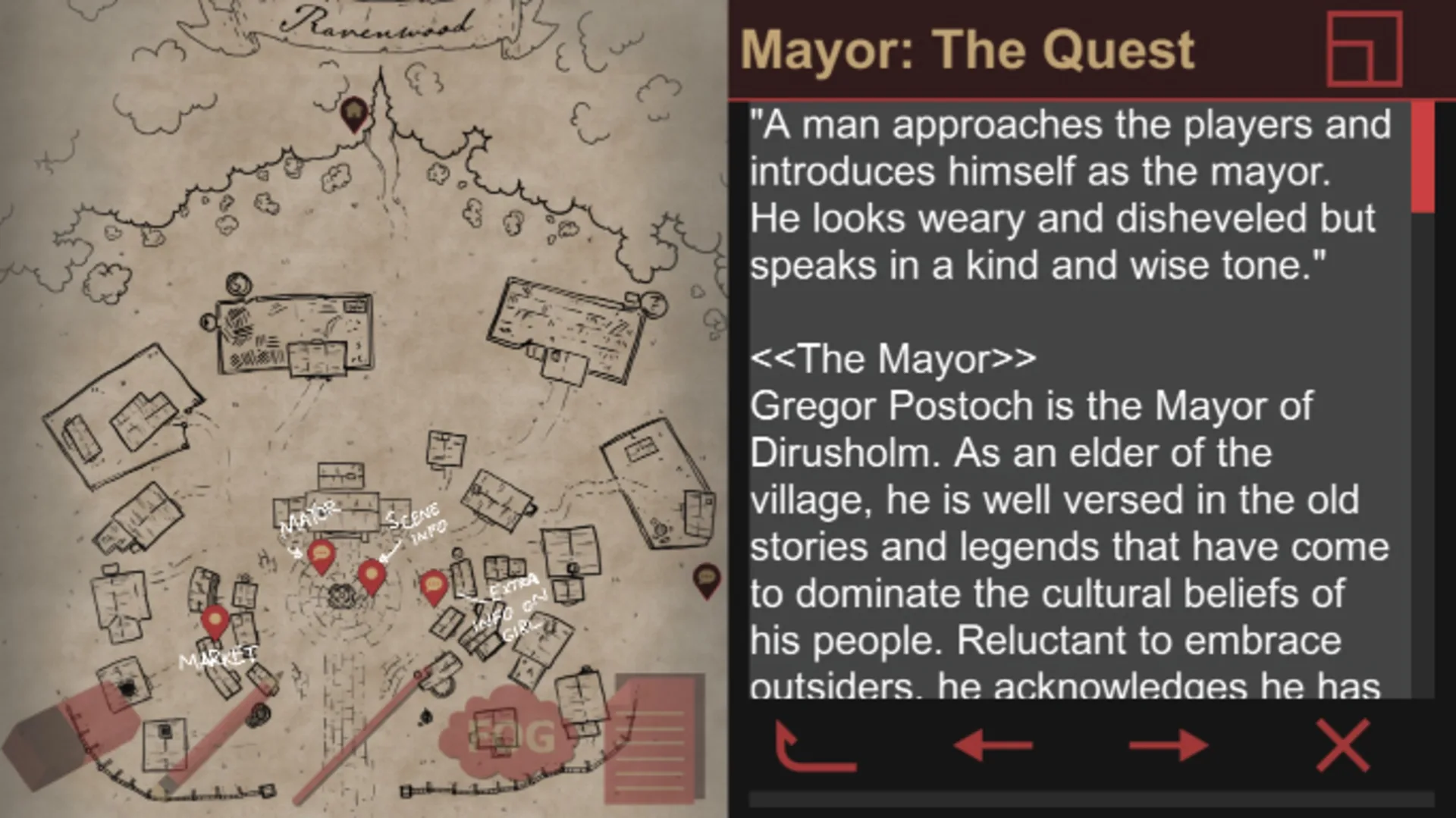
Task: Open the dark pin on the map's right edge
Action: pyautogui.click(x=707, y=581)
